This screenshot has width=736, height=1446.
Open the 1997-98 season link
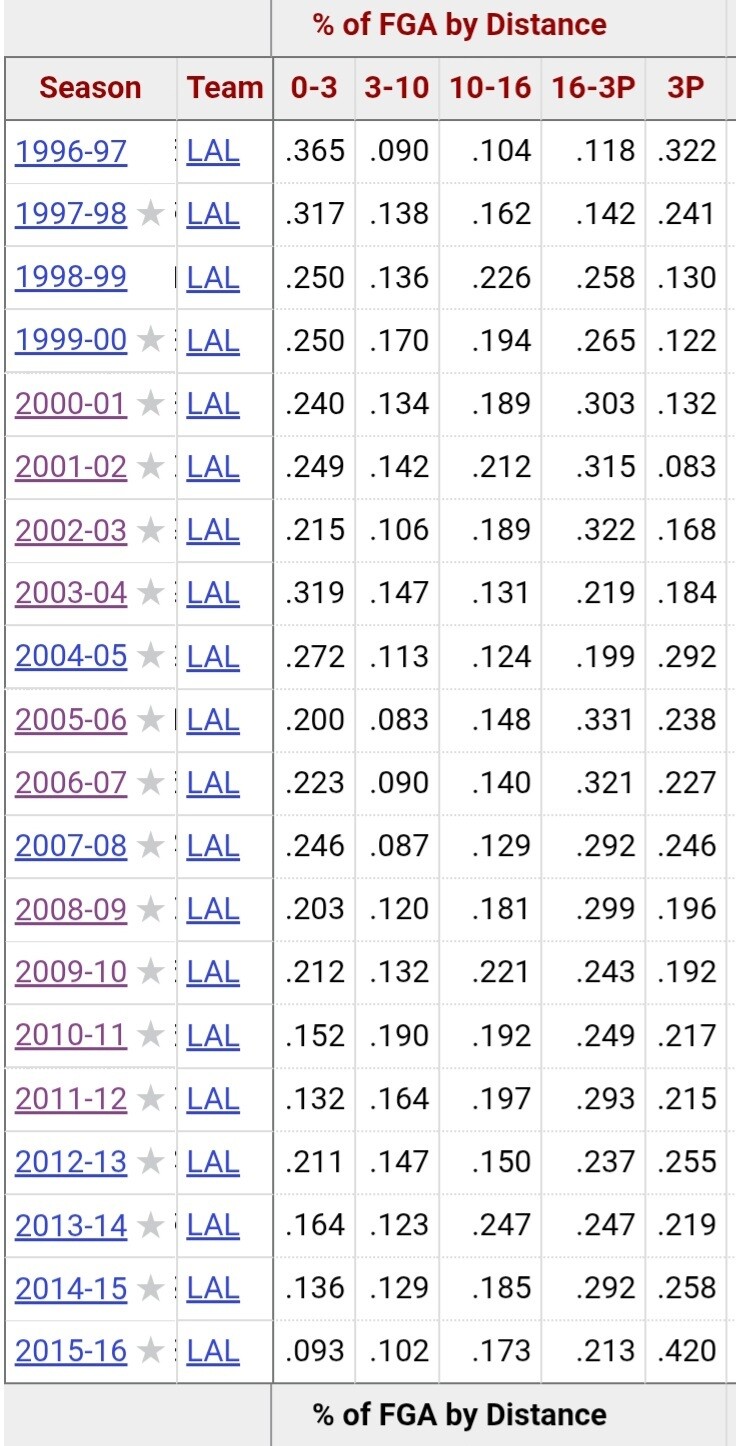coord(71,214)
